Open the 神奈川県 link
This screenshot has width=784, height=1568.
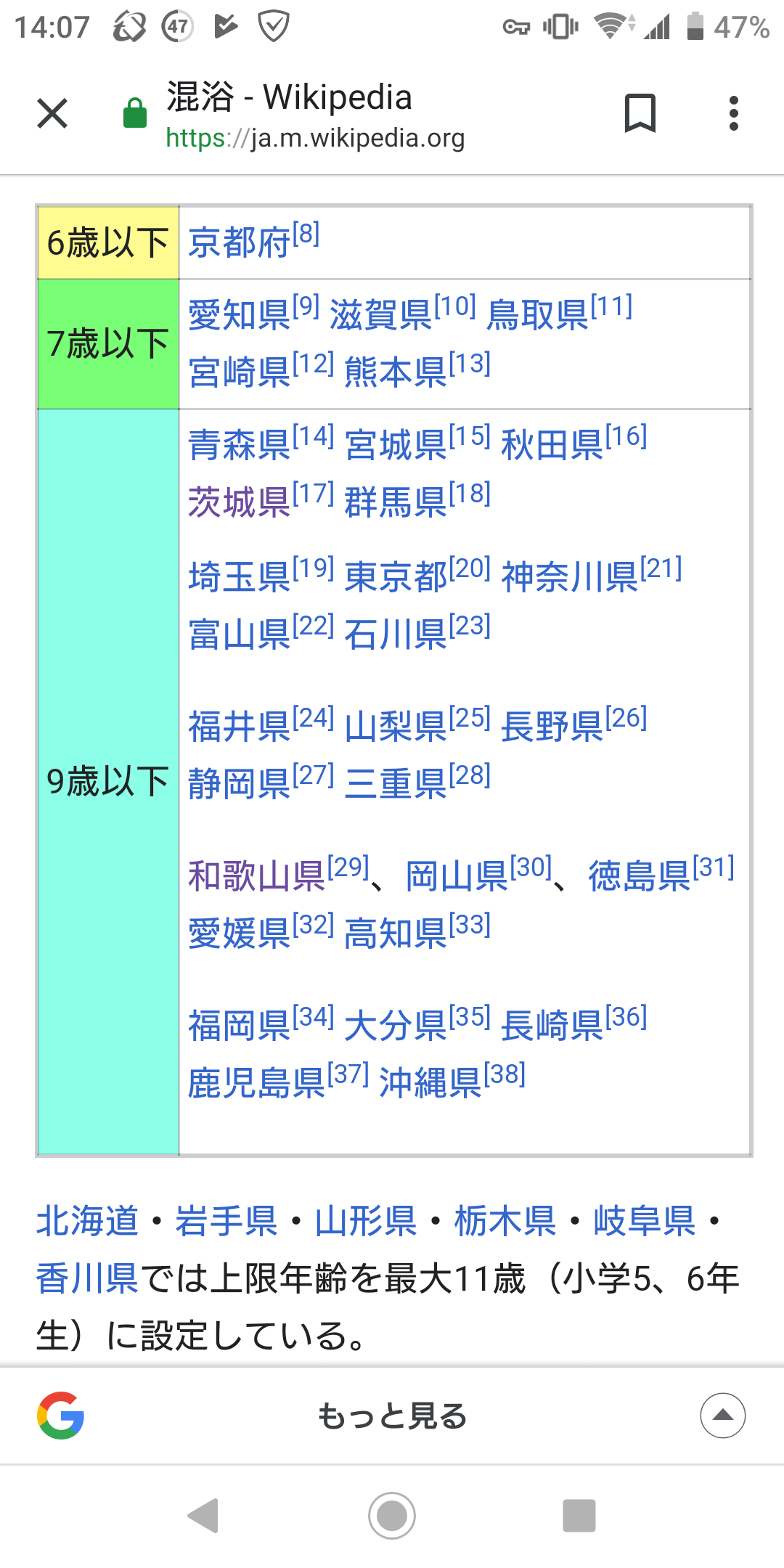coord(569,578)
